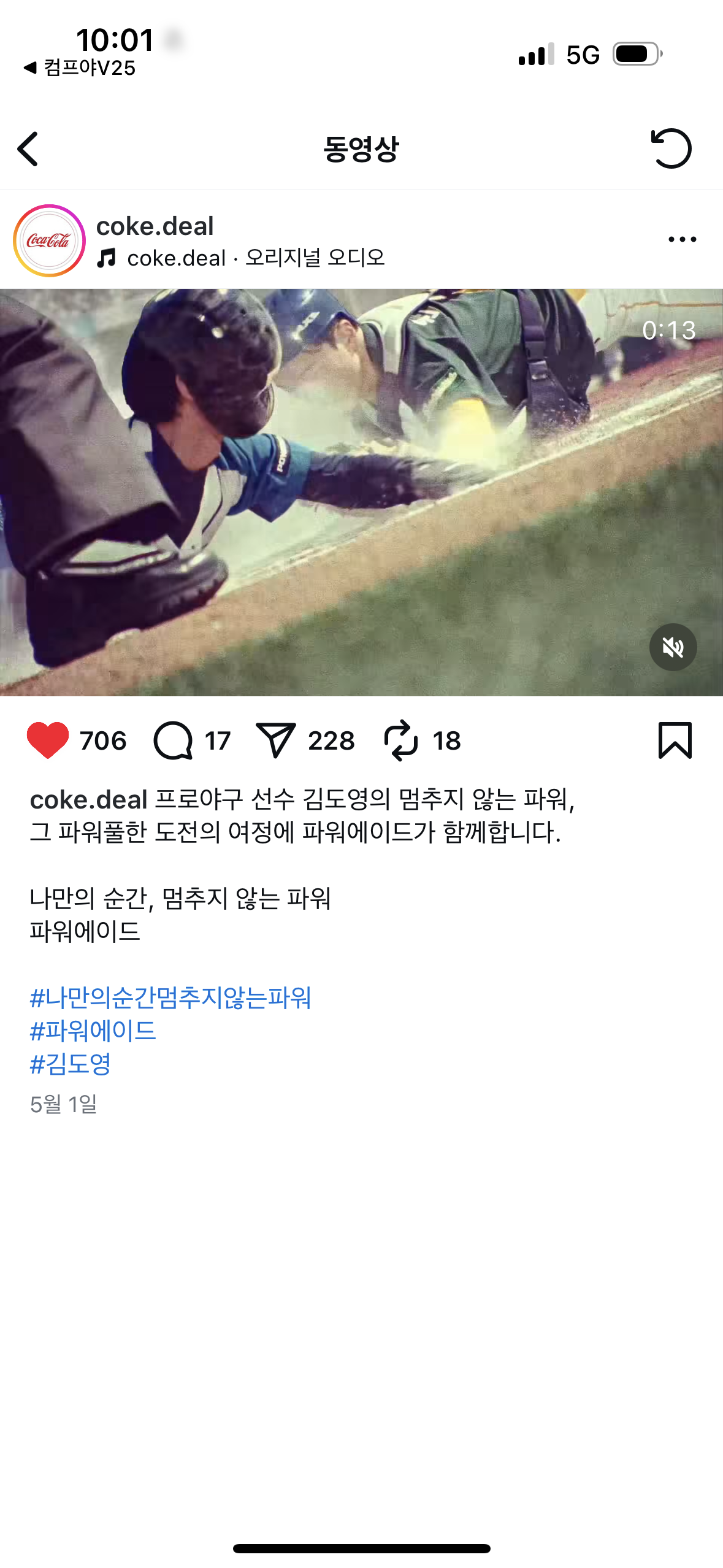Open coke.deal profile picture
This screenshot has height=1568, width=723.
pos(49,240)
